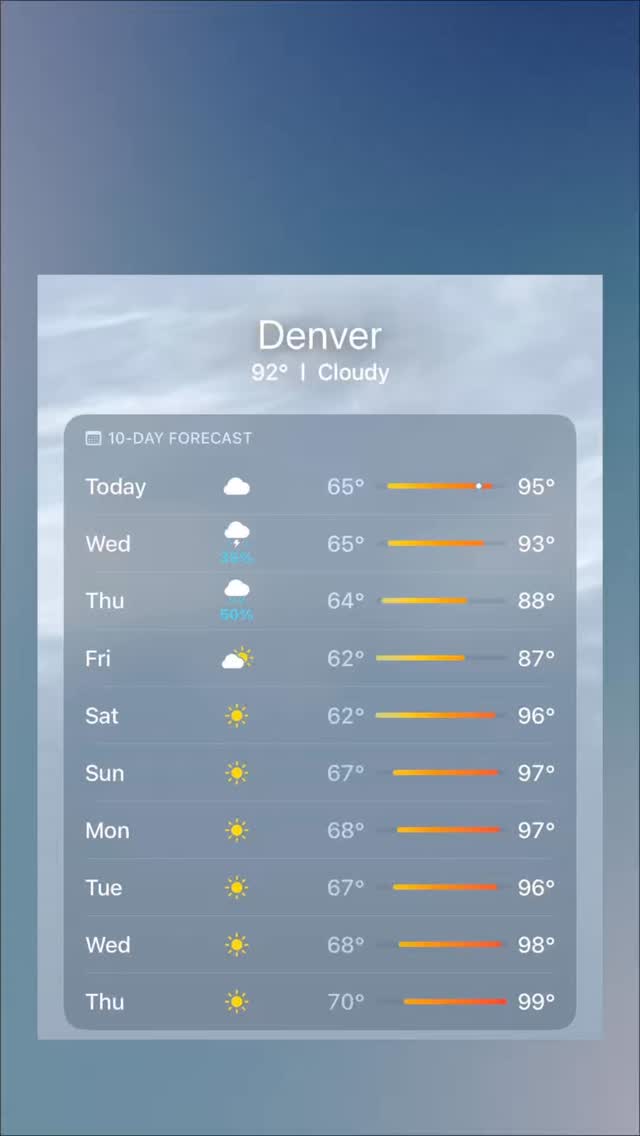Open Wed forecast with 98° high
Viewport: 640px width, 1136px height.
pyautogui.click(x=320, y=944)
